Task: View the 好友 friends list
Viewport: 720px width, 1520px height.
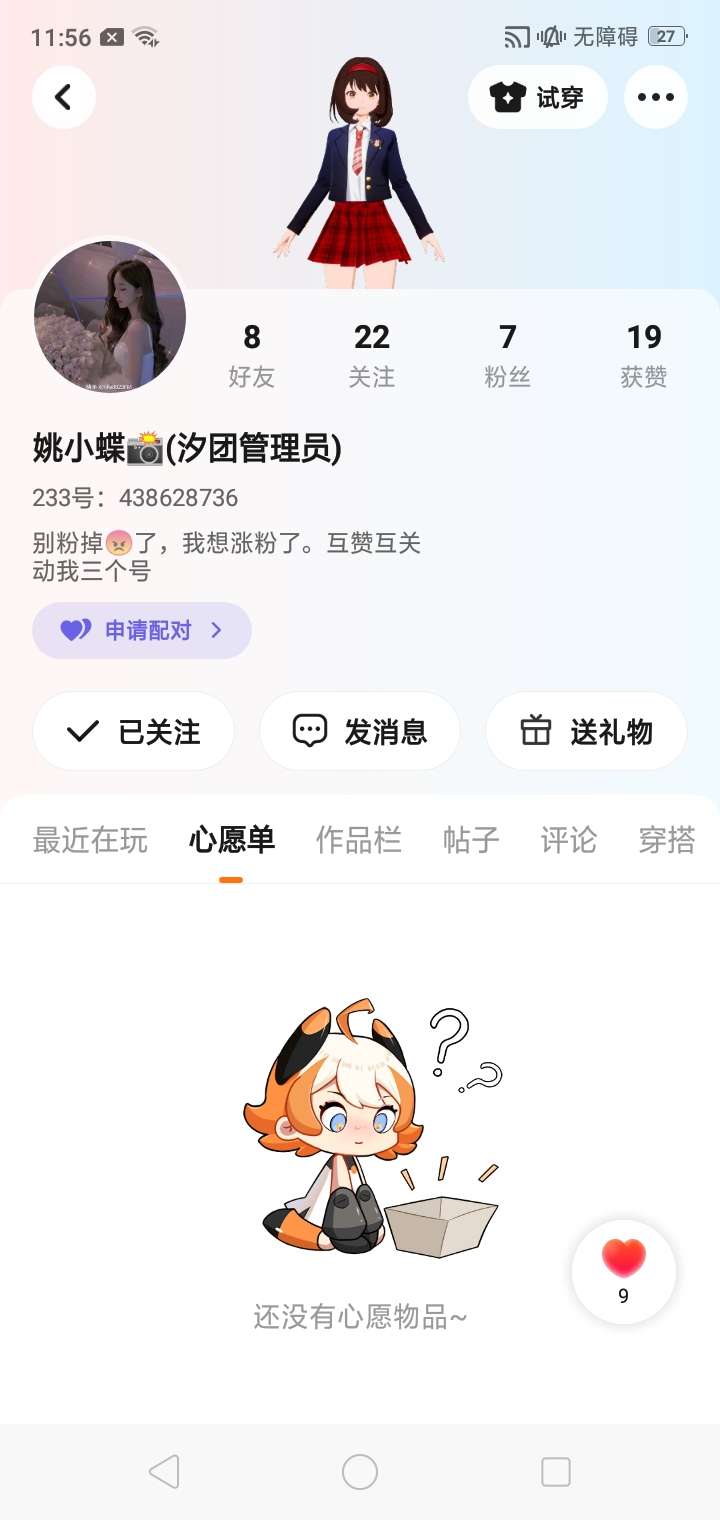Action: click(251, 355)
